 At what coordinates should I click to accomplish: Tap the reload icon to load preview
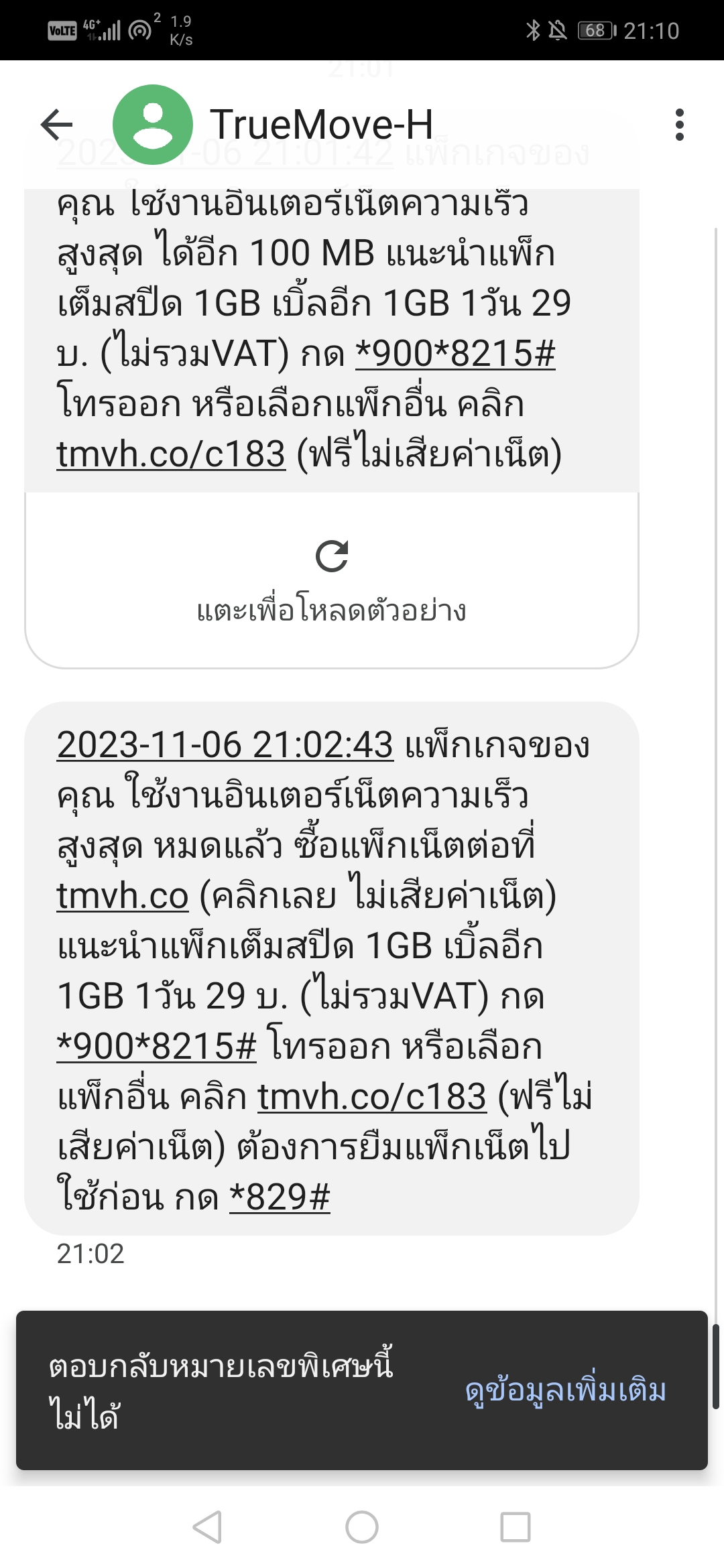pos(332,556)
